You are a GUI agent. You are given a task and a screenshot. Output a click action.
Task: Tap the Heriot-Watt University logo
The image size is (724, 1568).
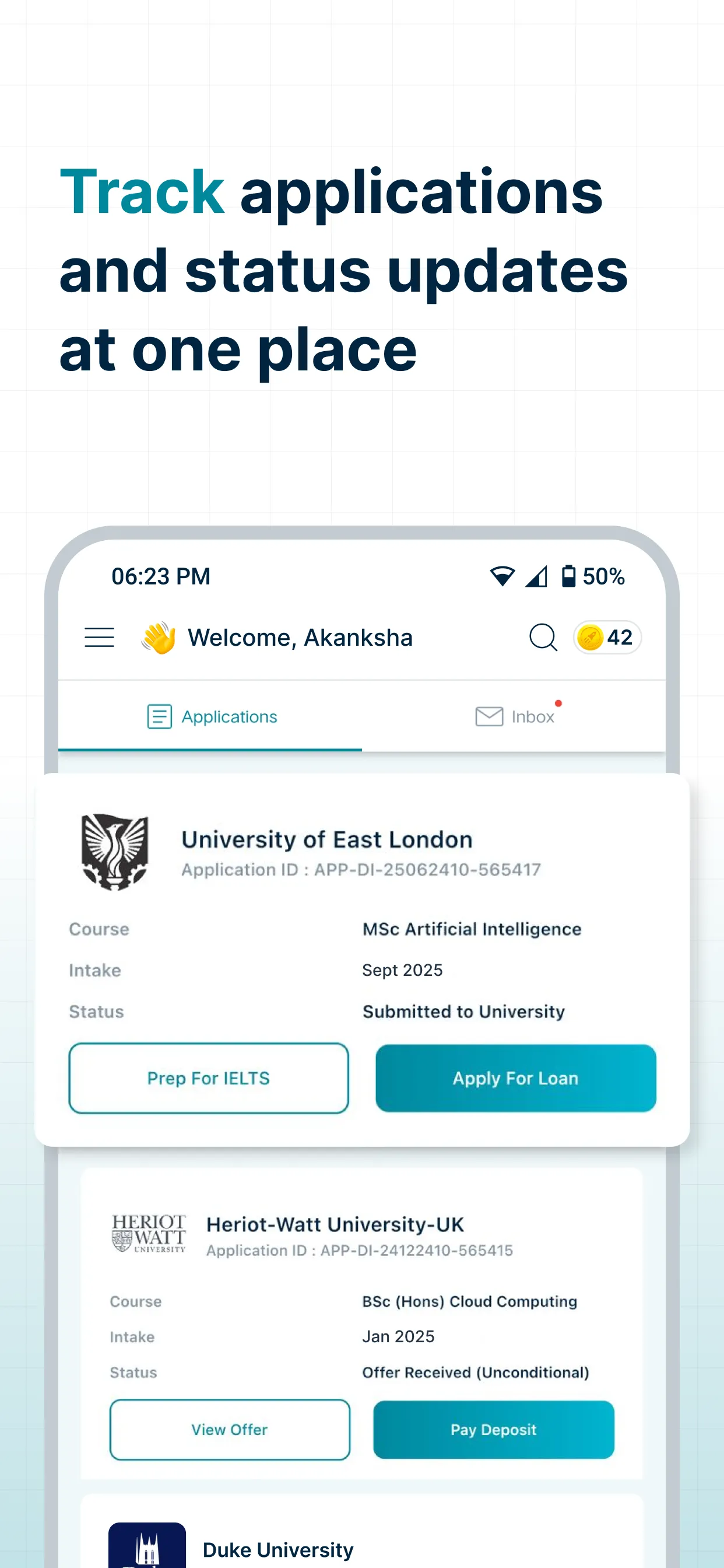[x=148, y=1234]
